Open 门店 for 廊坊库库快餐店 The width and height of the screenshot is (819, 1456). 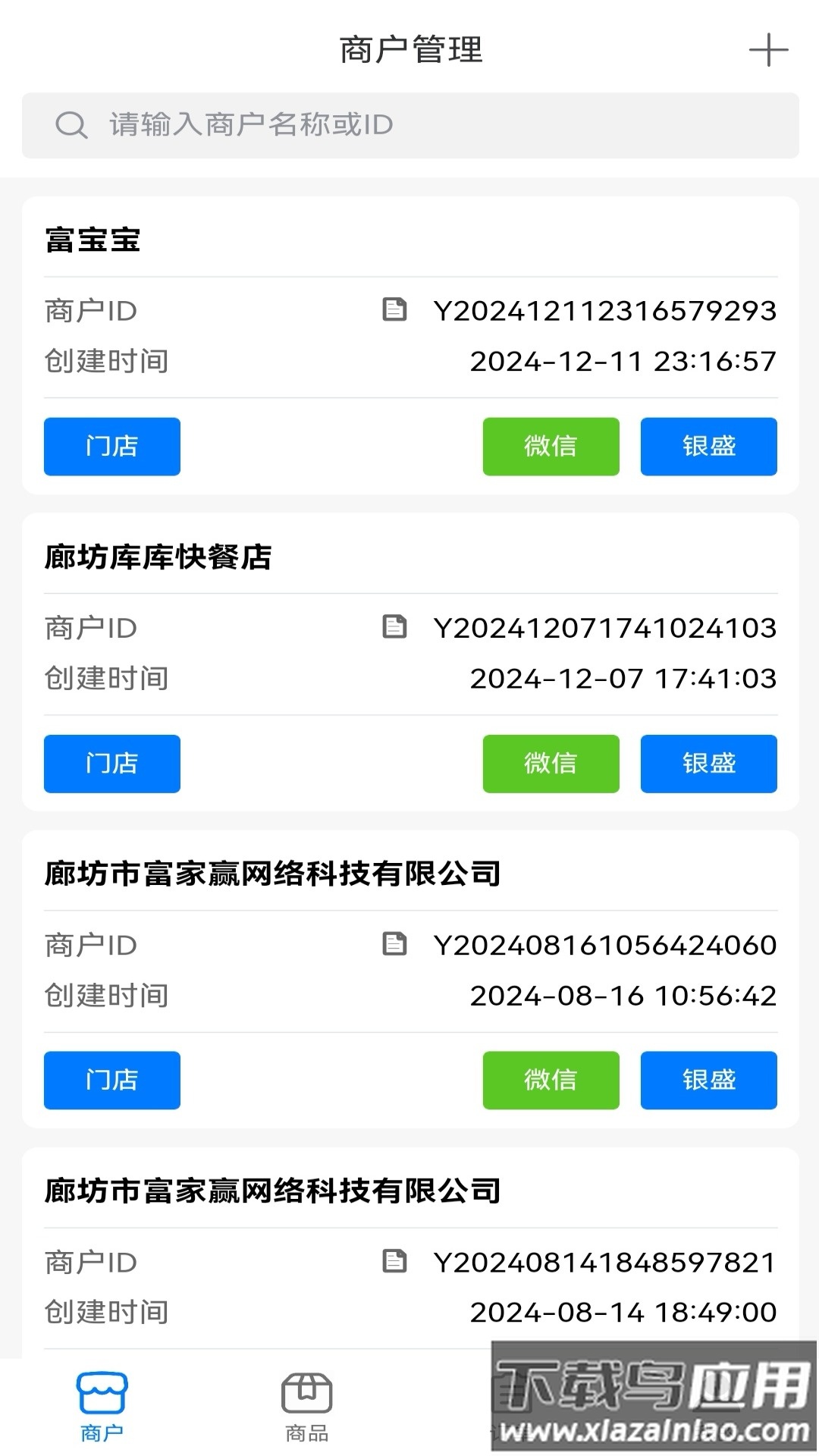111,764
